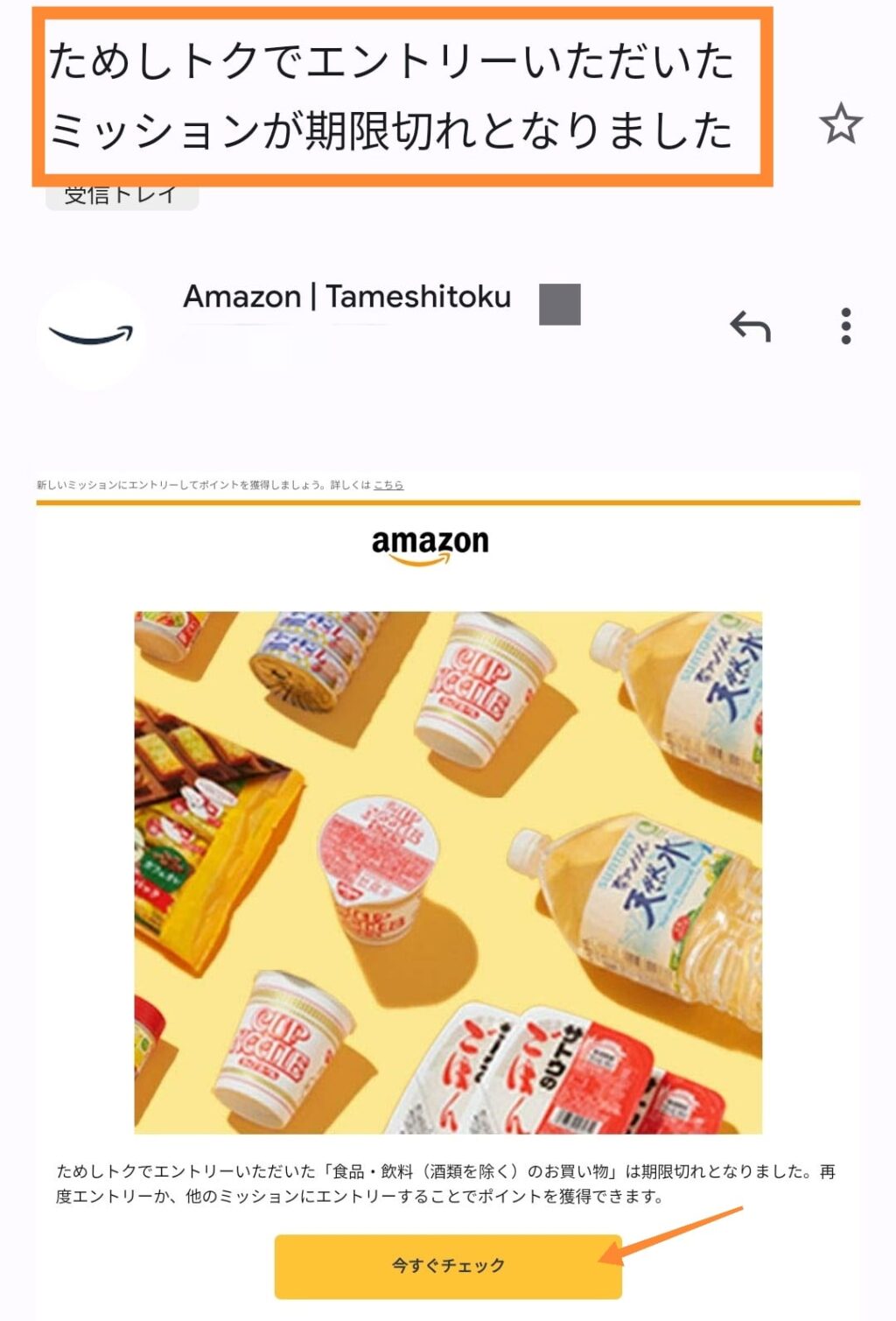
Task: Open the food and drinks promo image
Action: pos(447,872)
